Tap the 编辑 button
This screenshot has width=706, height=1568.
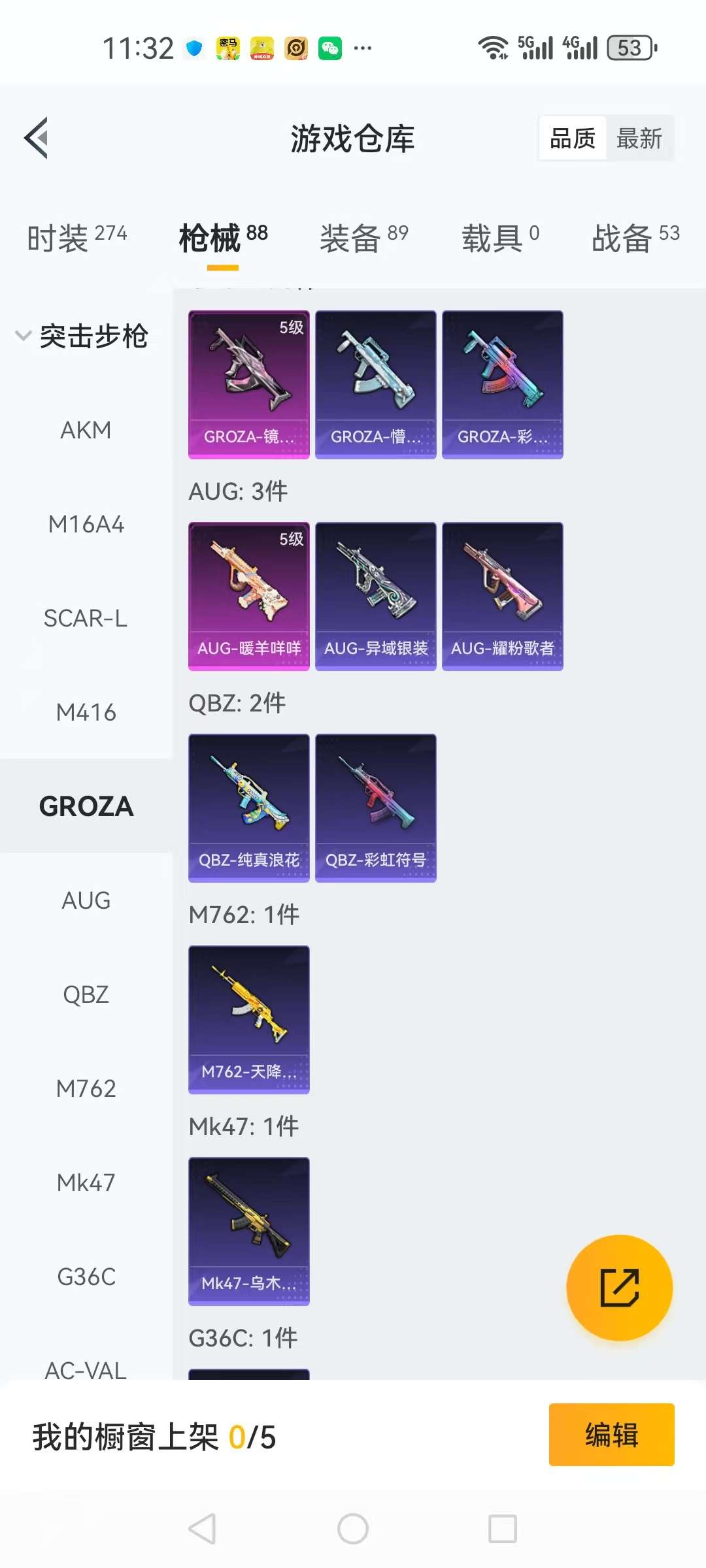click(x=611, y=1435)
